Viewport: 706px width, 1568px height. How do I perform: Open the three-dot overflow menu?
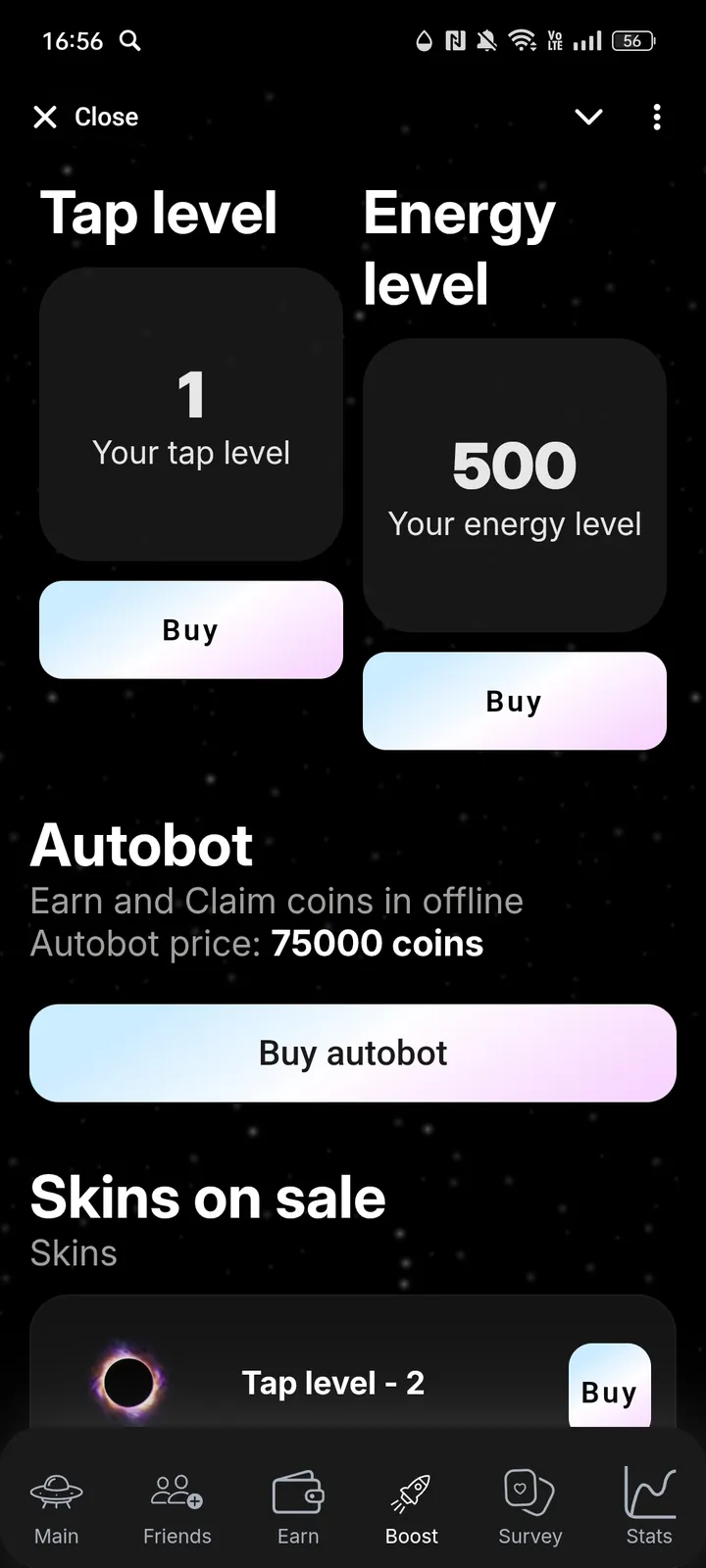[x=656, y=117]
